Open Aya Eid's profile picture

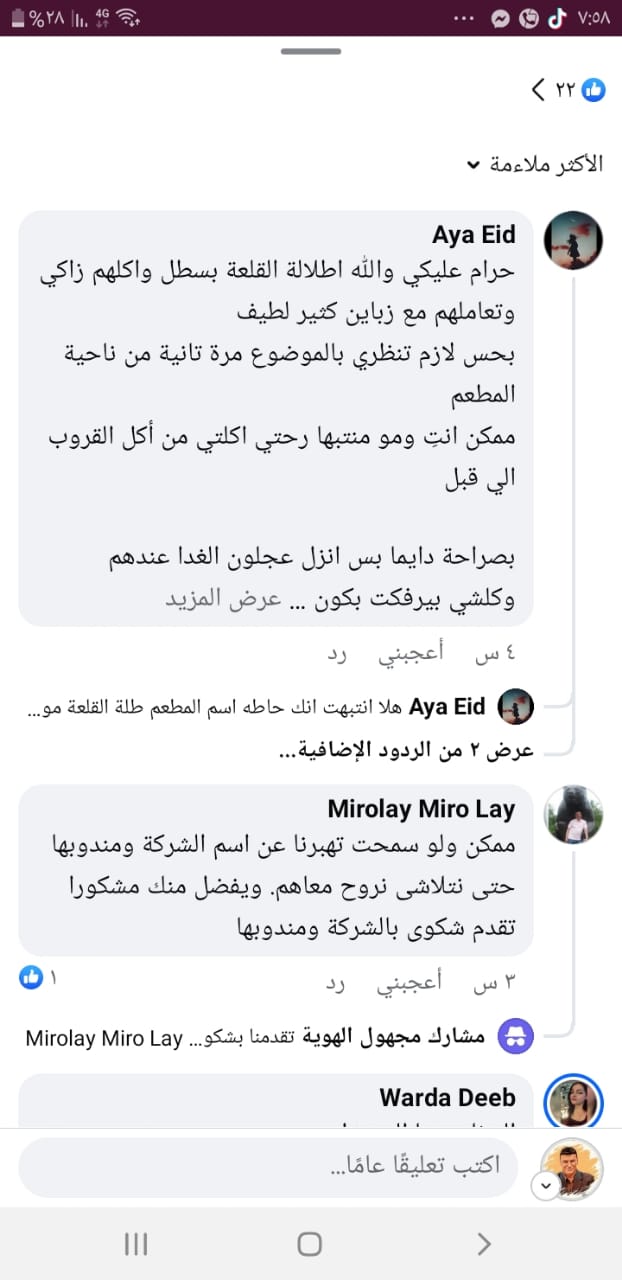(x=573, y=241)
